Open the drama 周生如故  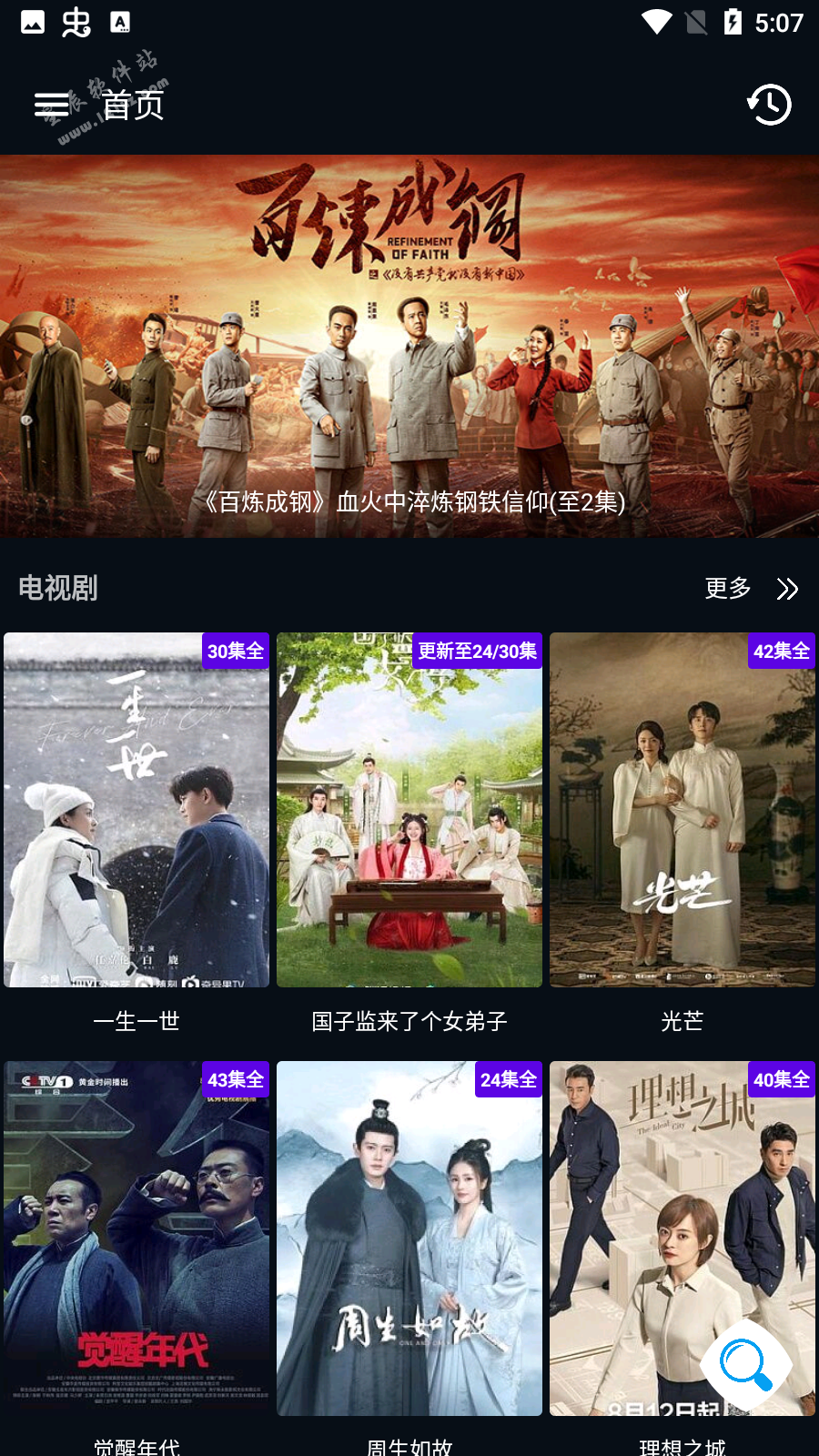tap(409, 1238)
